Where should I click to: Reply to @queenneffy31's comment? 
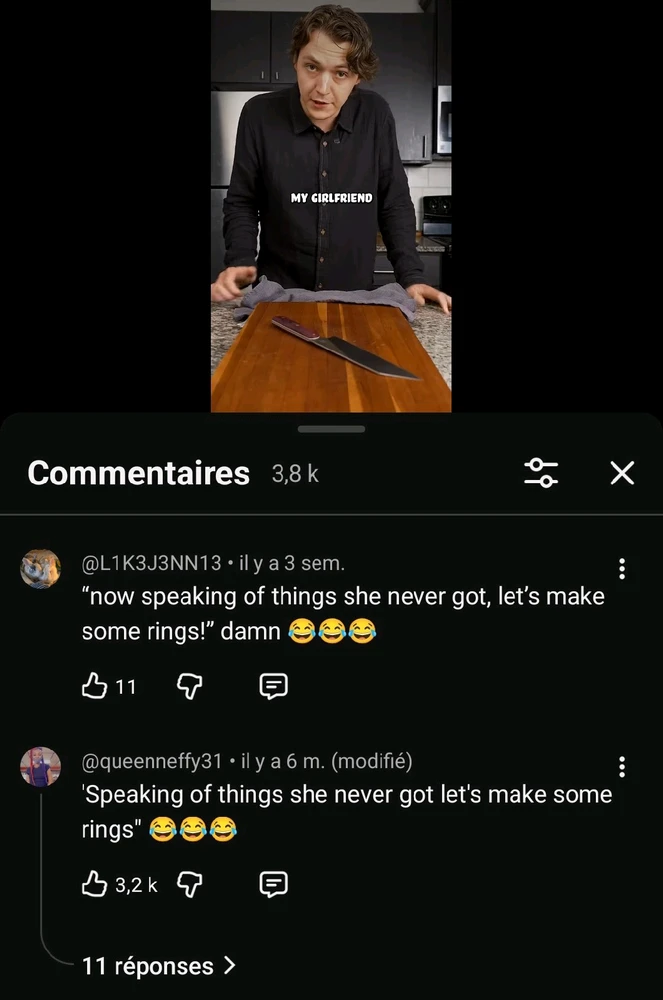click(x=273, y=884)
